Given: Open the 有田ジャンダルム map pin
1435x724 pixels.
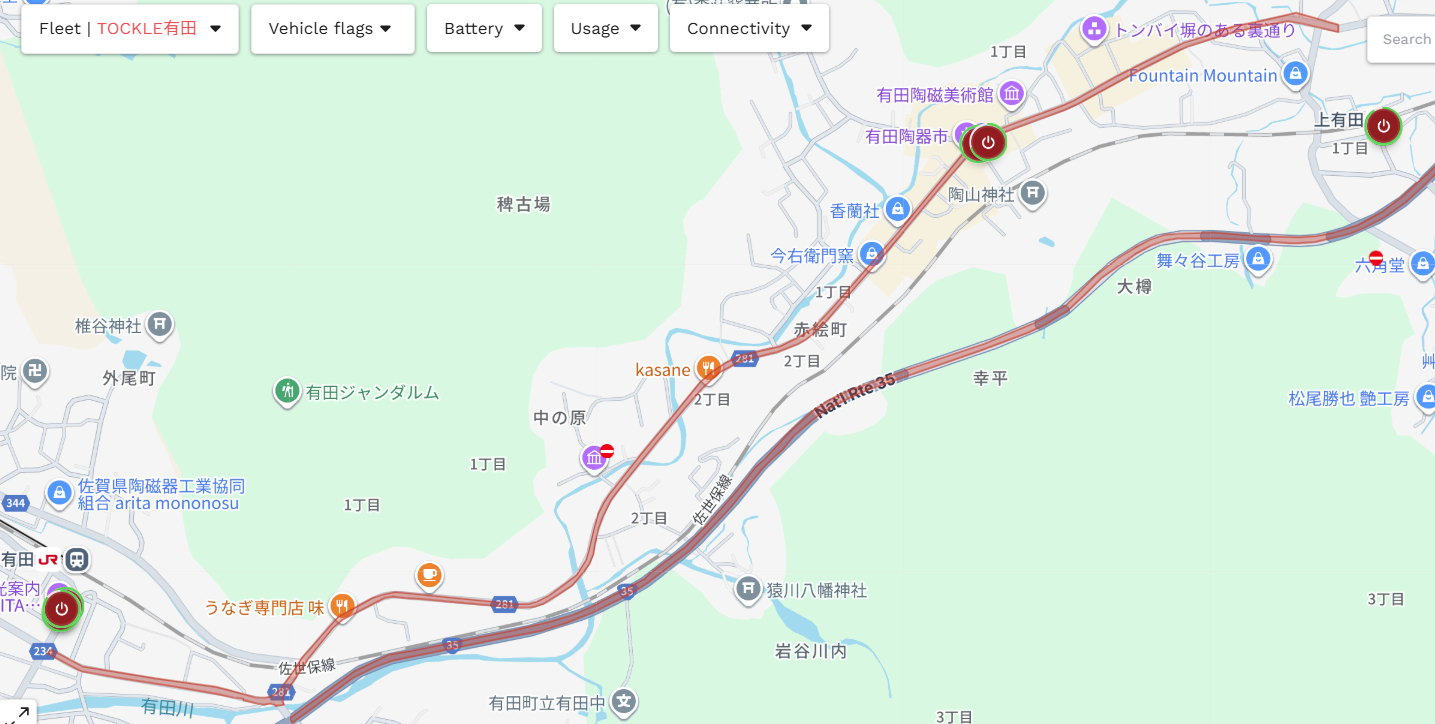Looking at the screenshot, I should (287, 391).
